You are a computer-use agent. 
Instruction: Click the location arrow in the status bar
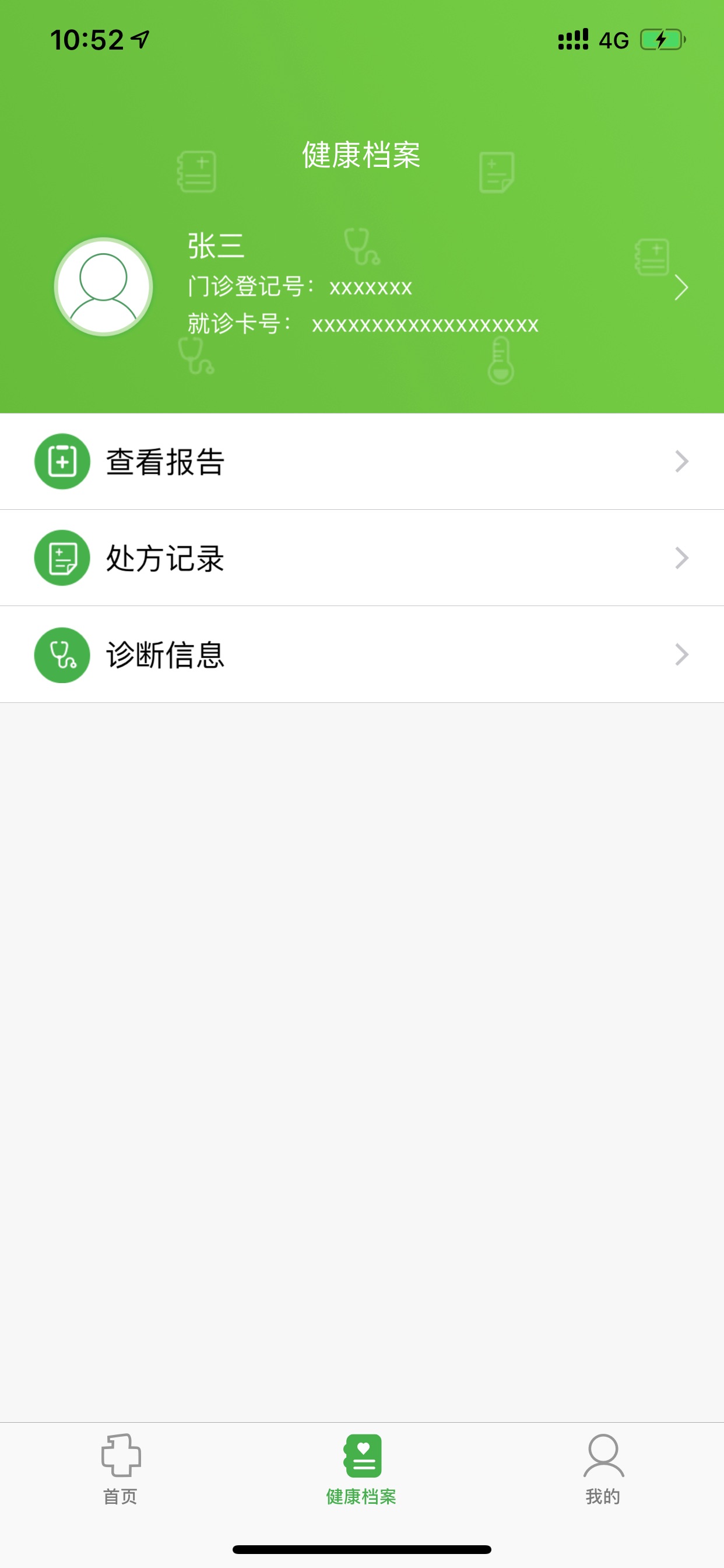139,38
